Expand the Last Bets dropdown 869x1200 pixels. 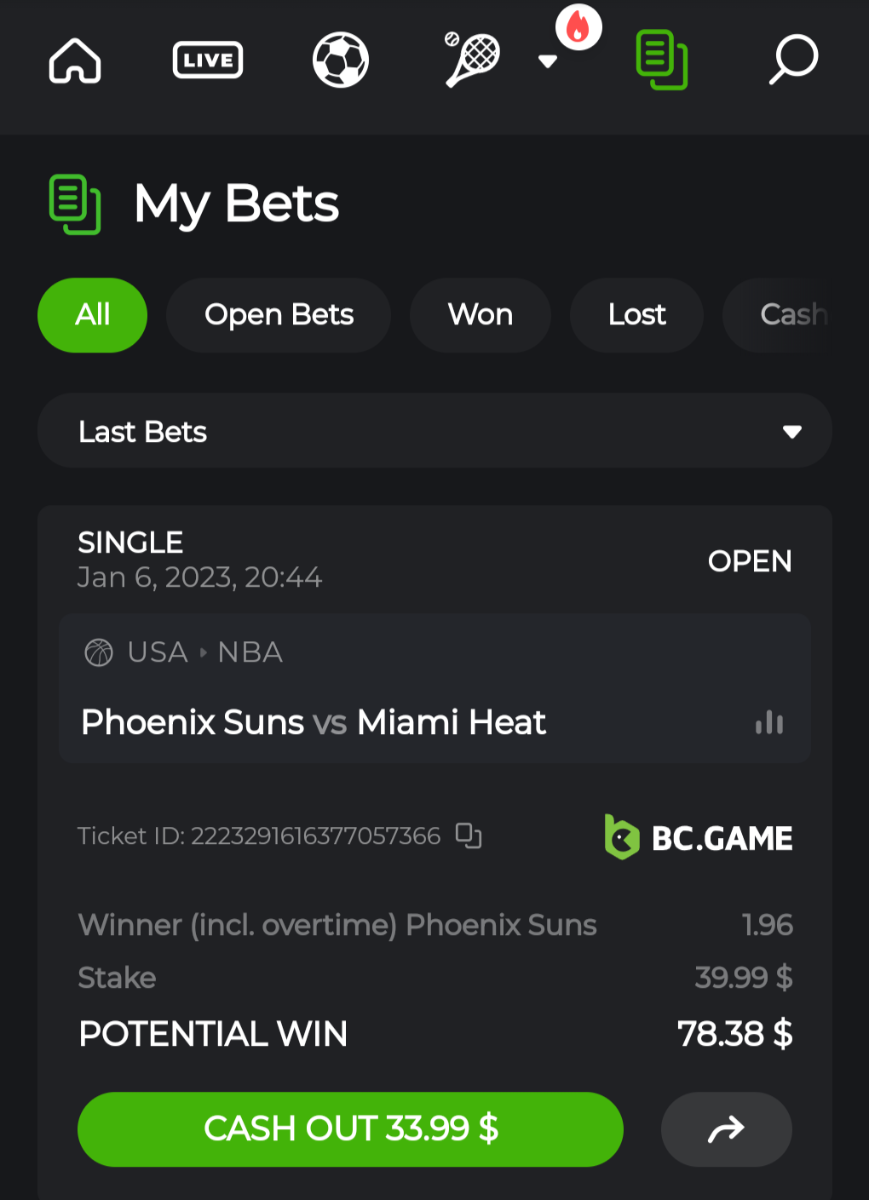coord(435,432)
